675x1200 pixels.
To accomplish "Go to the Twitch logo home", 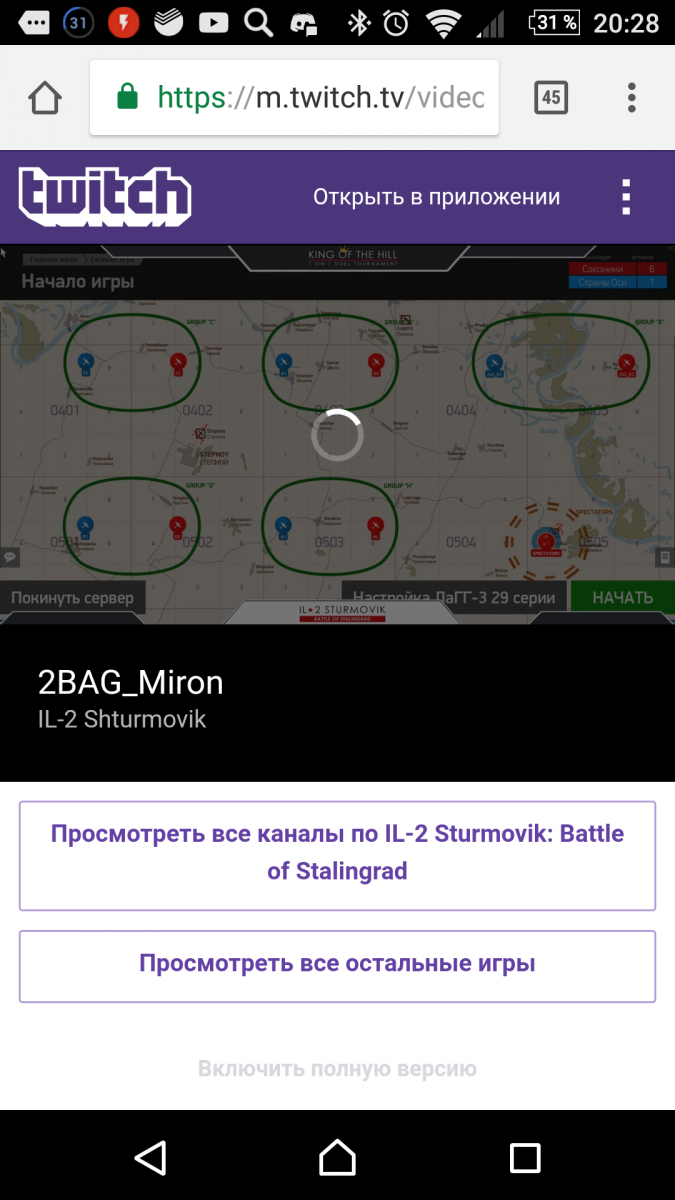I will coord(104,197).
